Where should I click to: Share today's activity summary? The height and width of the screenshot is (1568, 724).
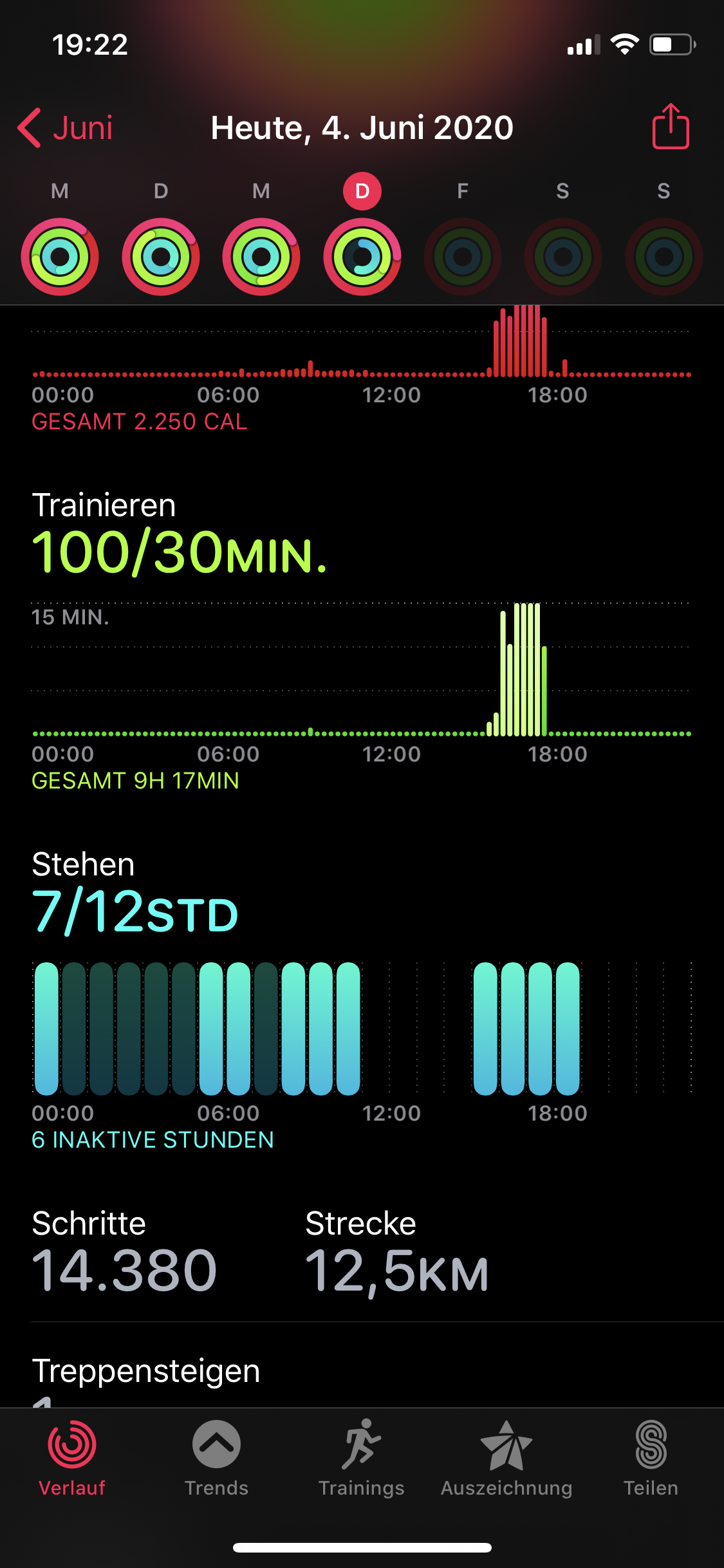pyautogui.click(x=671, y=127)
